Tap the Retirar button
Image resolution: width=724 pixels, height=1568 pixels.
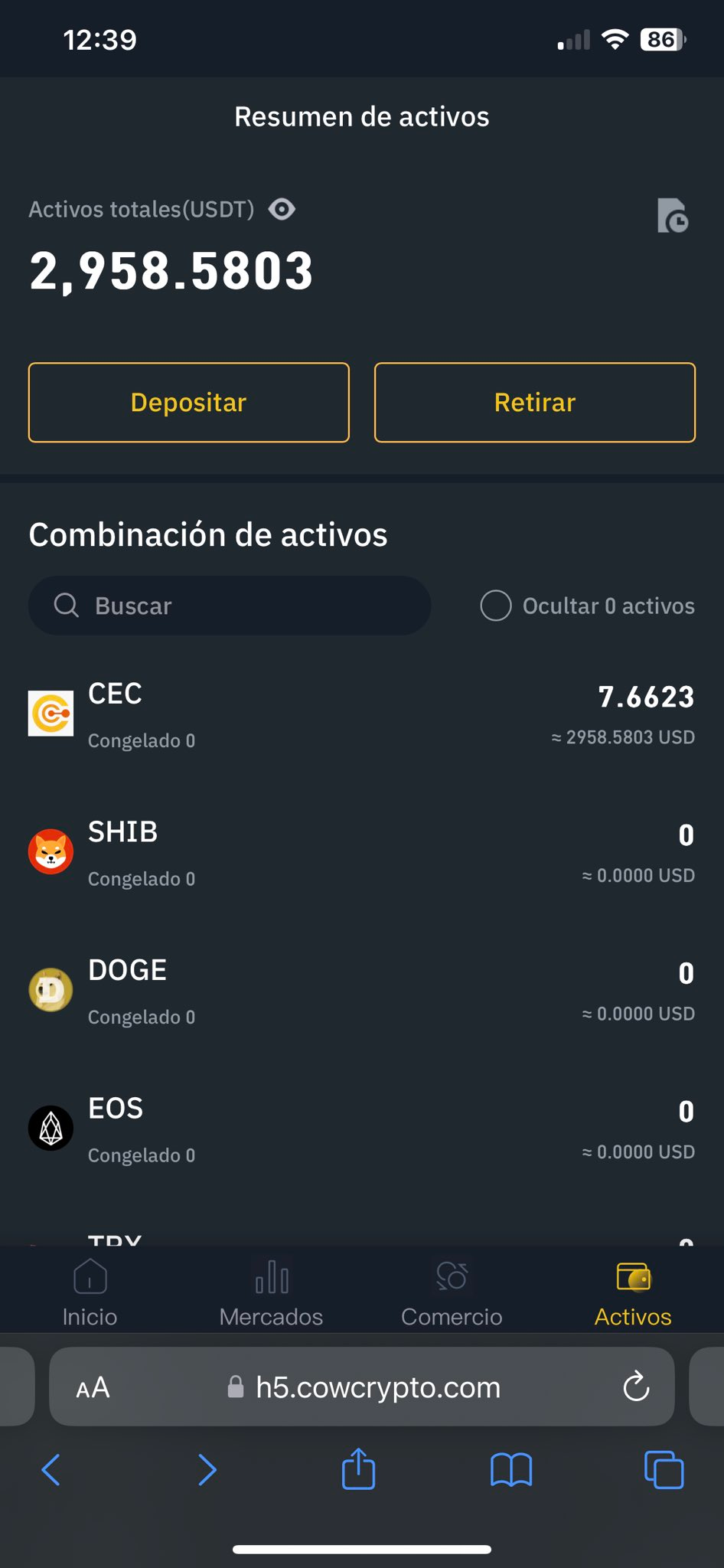coord(535,403)
